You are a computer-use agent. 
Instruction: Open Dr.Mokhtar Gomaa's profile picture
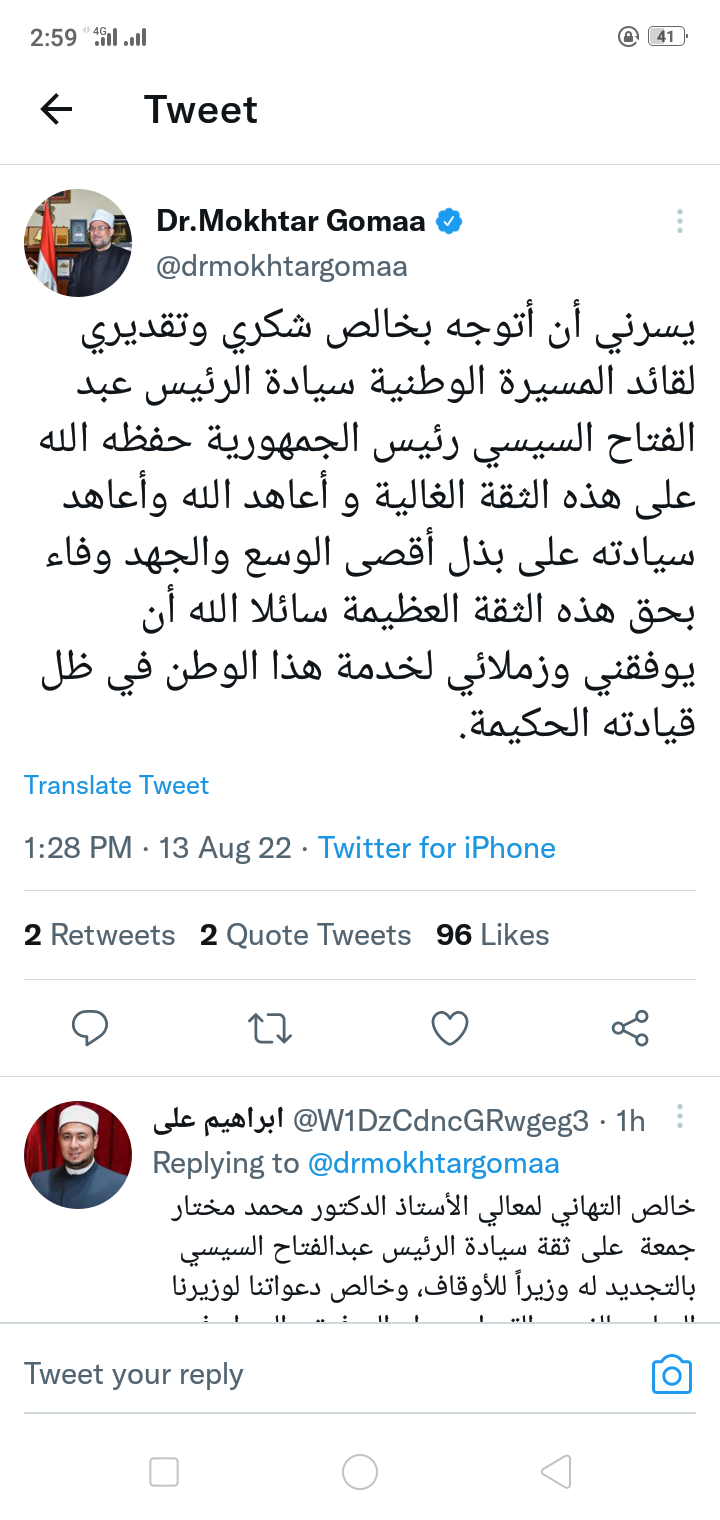78,243
